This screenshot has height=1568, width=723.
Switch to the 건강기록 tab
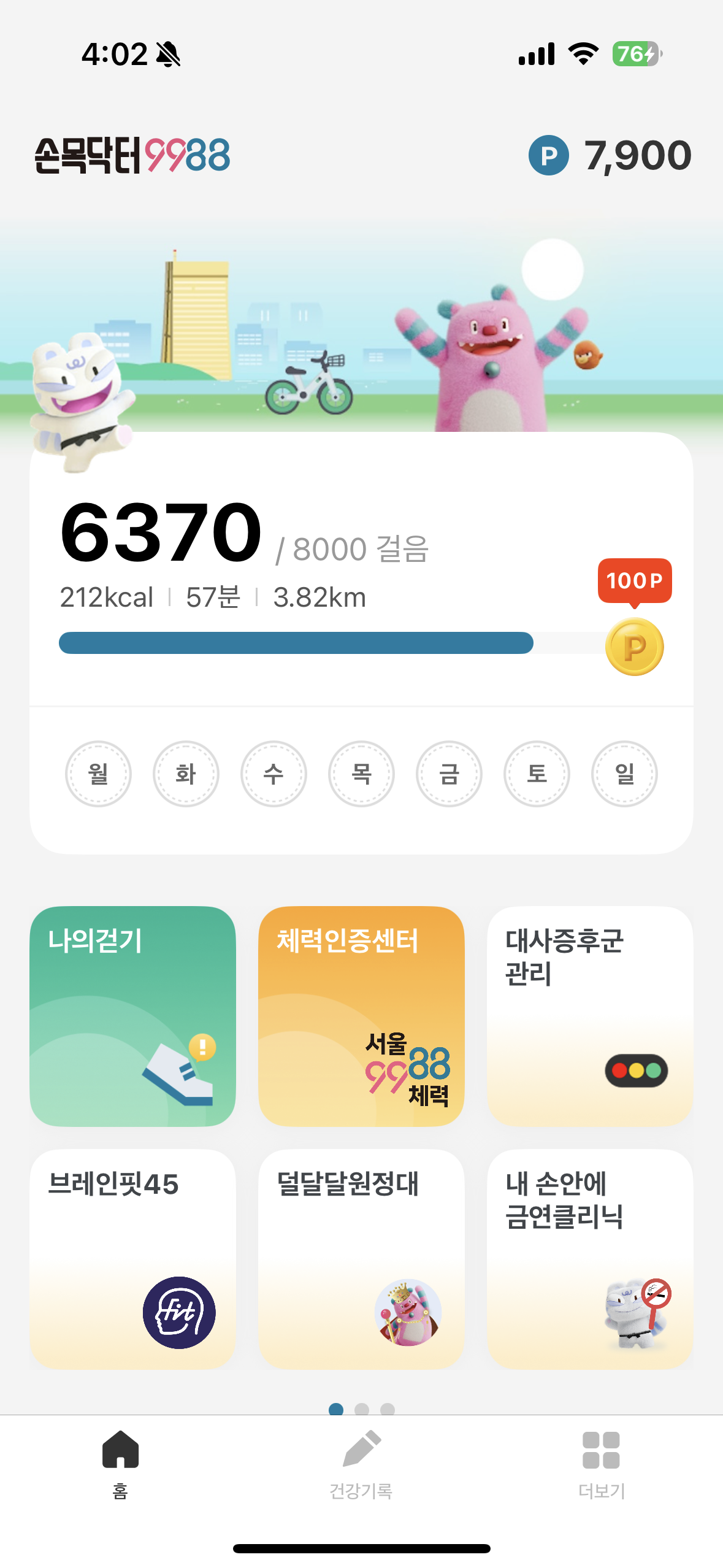tap(361, 1465)
